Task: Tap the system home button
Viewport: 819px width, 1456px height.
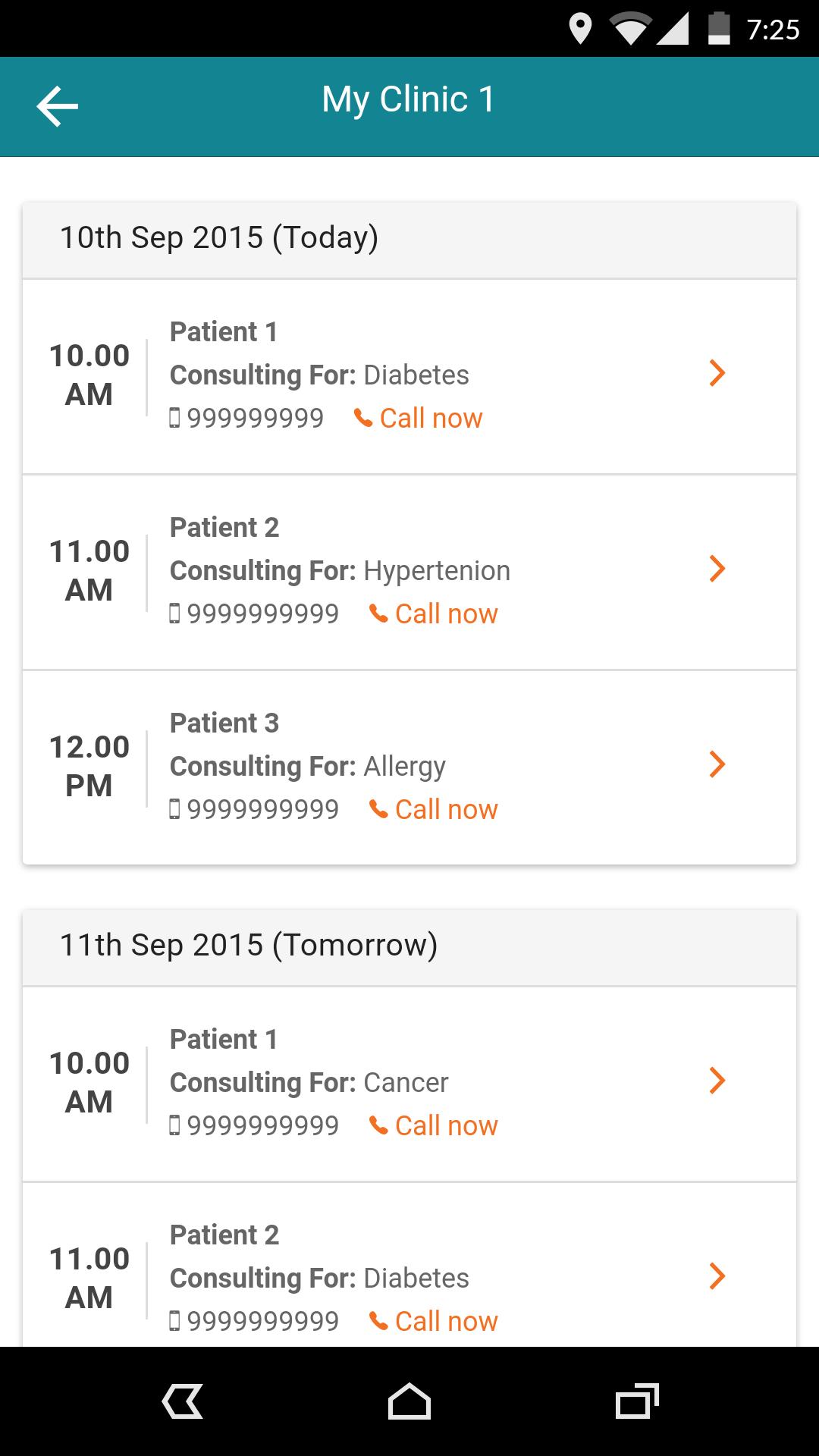Action: [409, 1401]
